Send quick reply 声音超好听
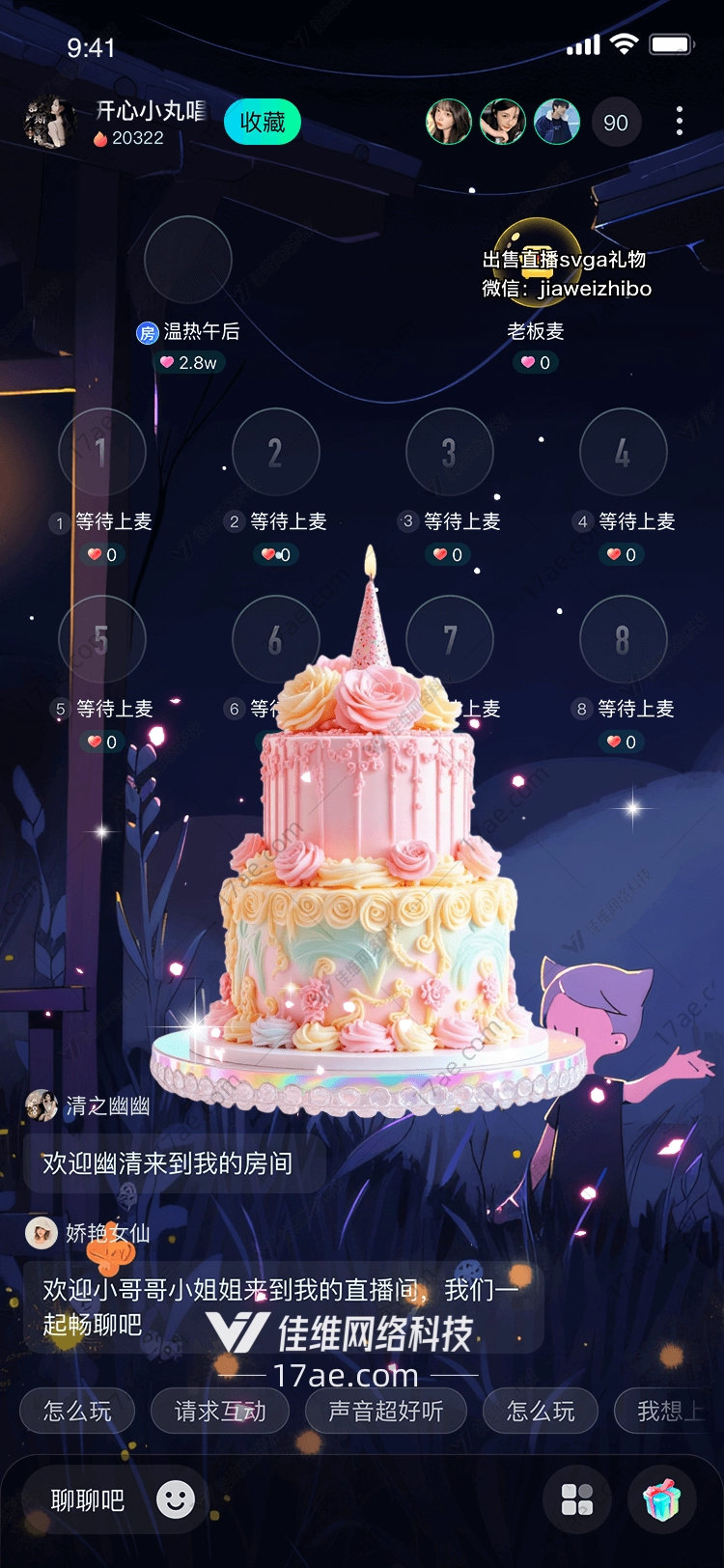Viewport: 724px width, 1568px height. click(385, 1412)
